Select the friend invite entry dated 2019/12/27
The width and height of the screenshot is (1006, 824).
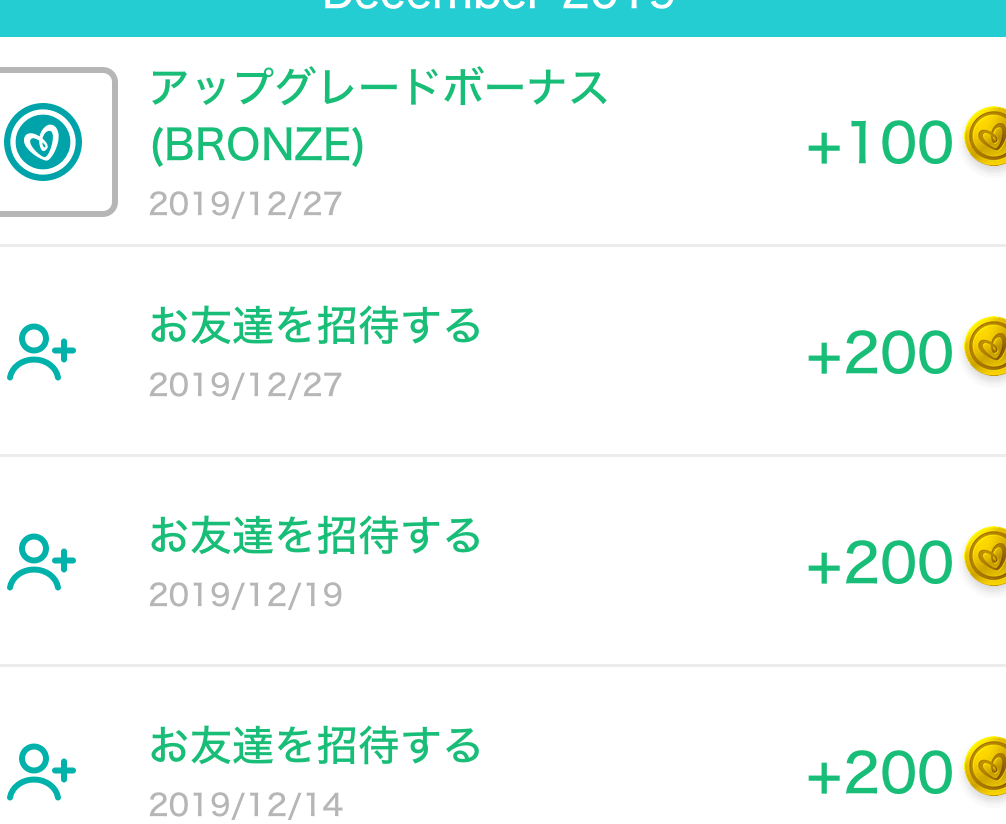pos(316,350)
